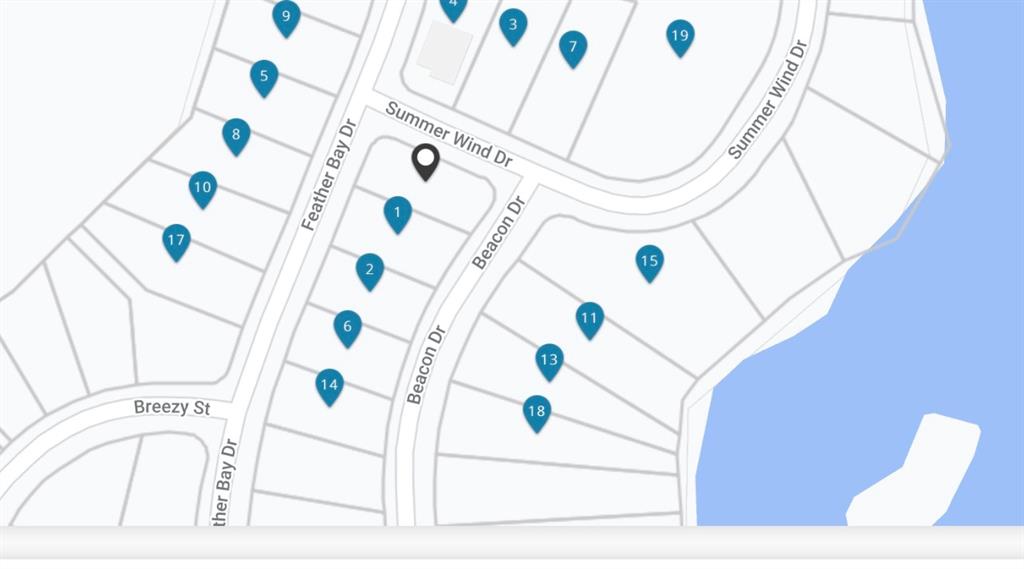Open marker number 10
Viewport: 1024px width, 569px height.
pyautogui.click(x=203, y=187)
